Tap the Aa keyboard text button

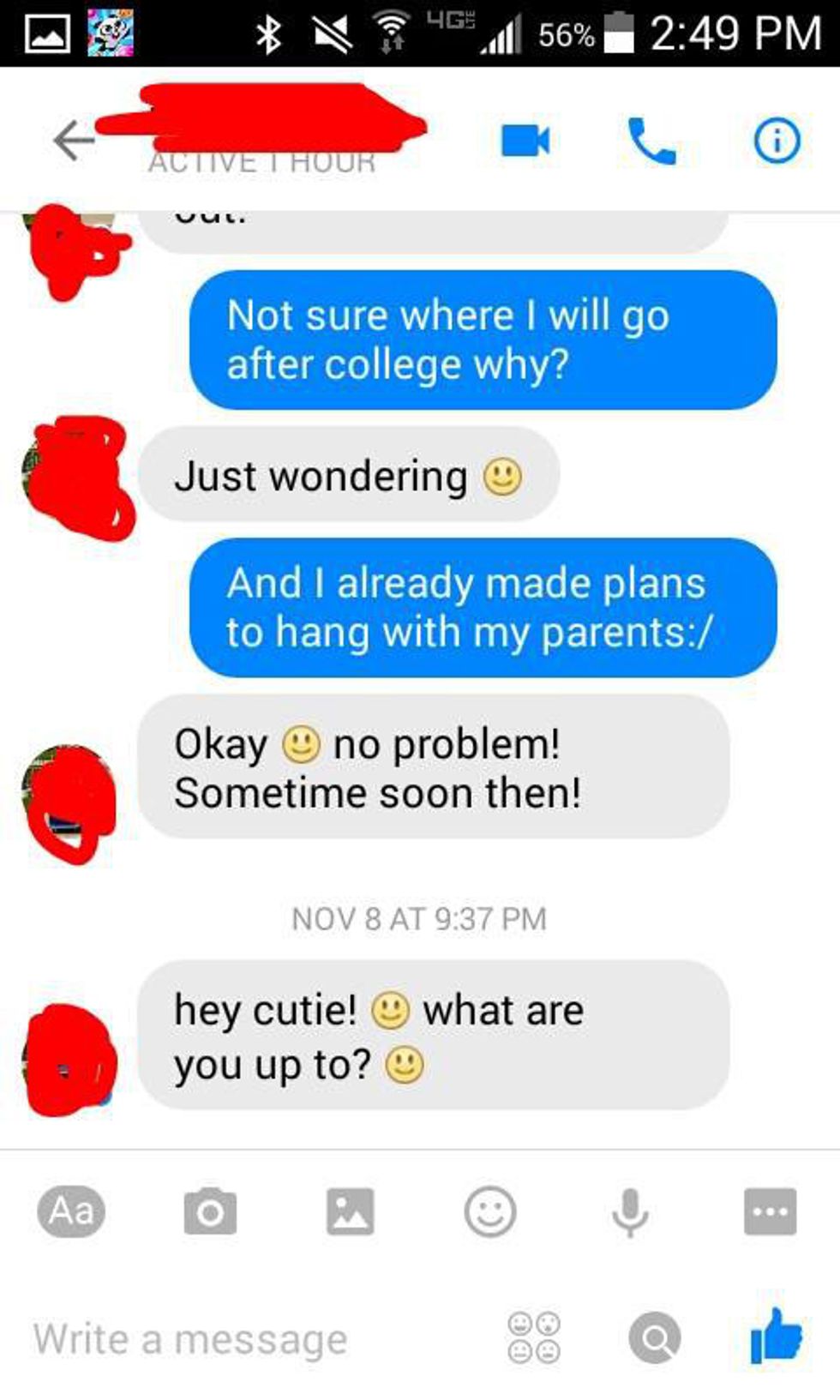tap(72, 1211)
